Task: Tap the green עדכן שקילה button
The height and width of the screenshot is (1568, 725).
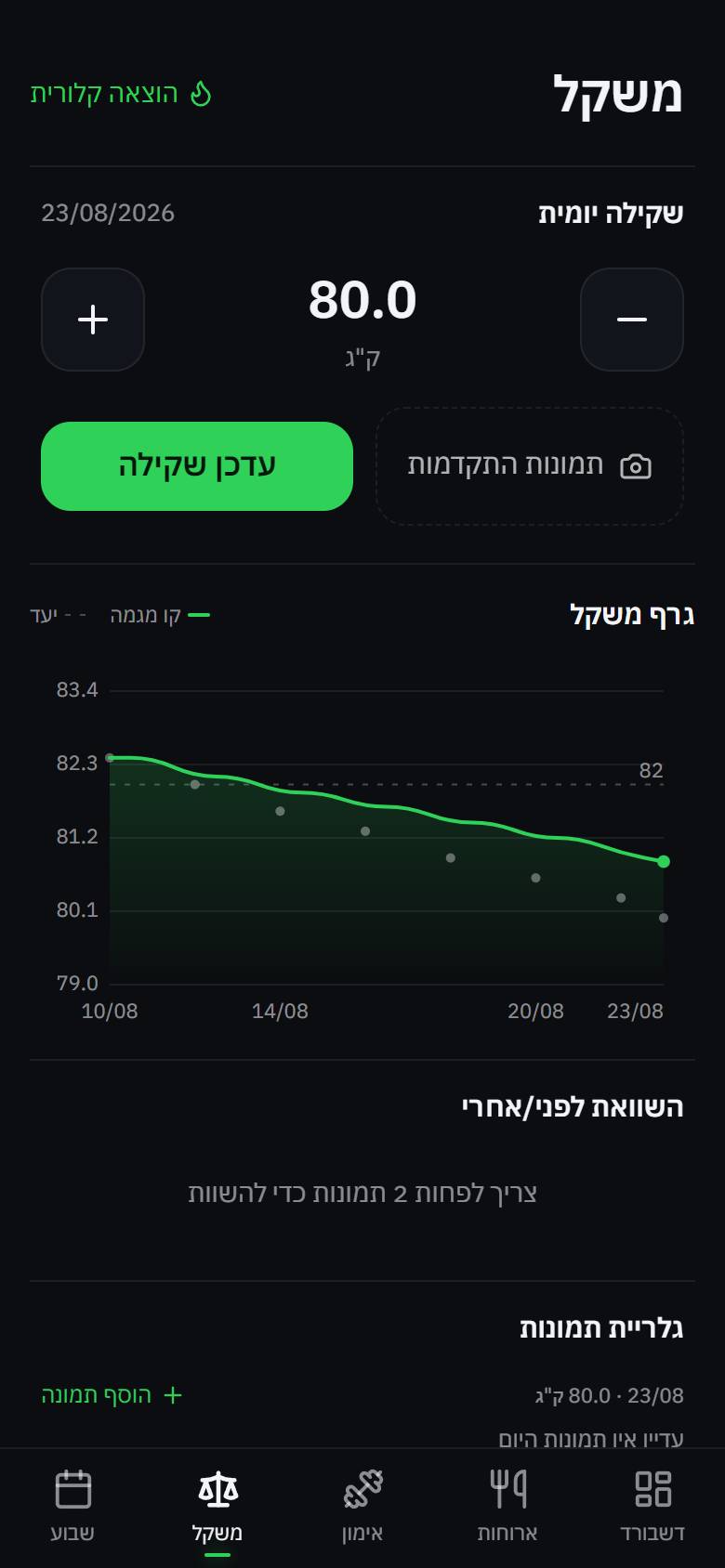Action: [197, 466]
